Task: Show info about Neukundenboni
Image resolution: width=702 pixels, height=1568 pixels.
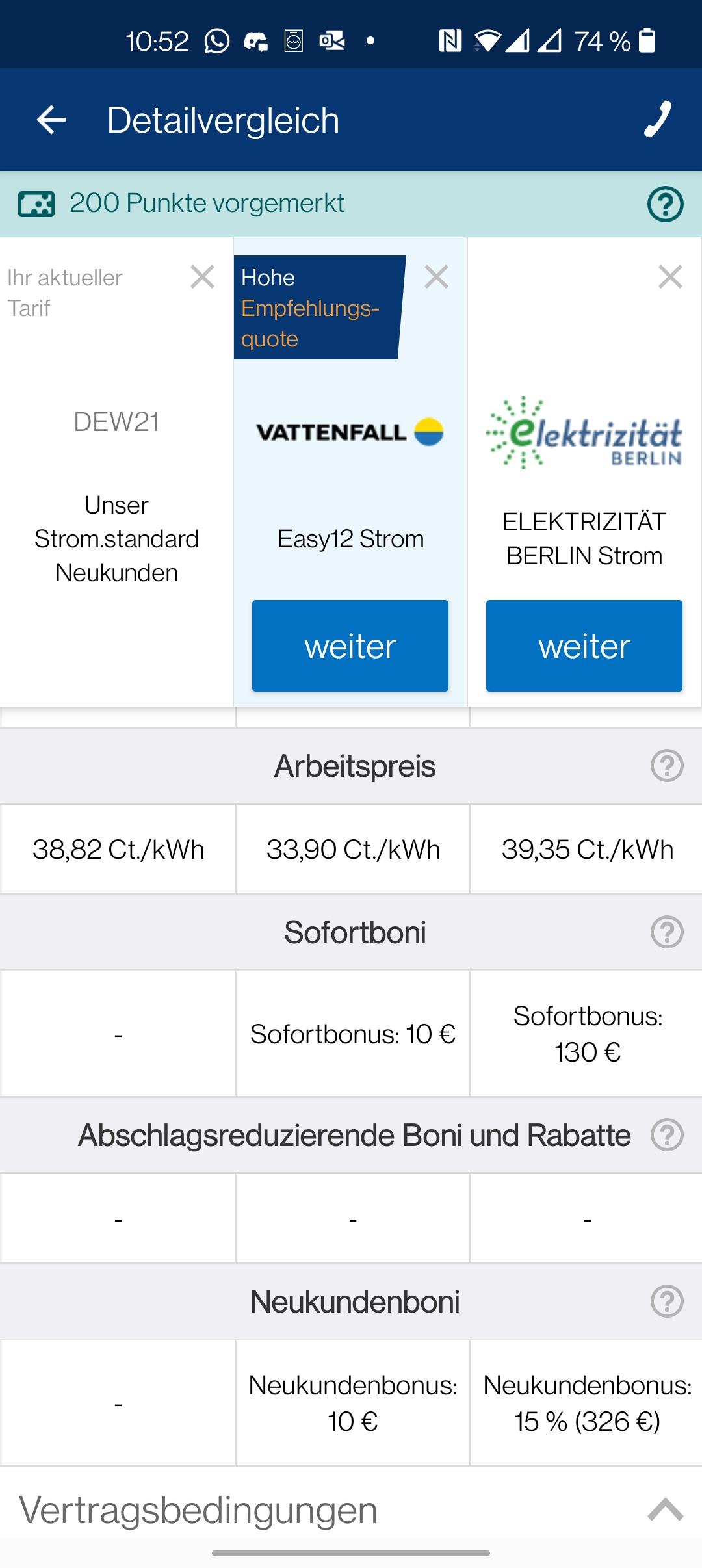Action: pos(667,1301)
